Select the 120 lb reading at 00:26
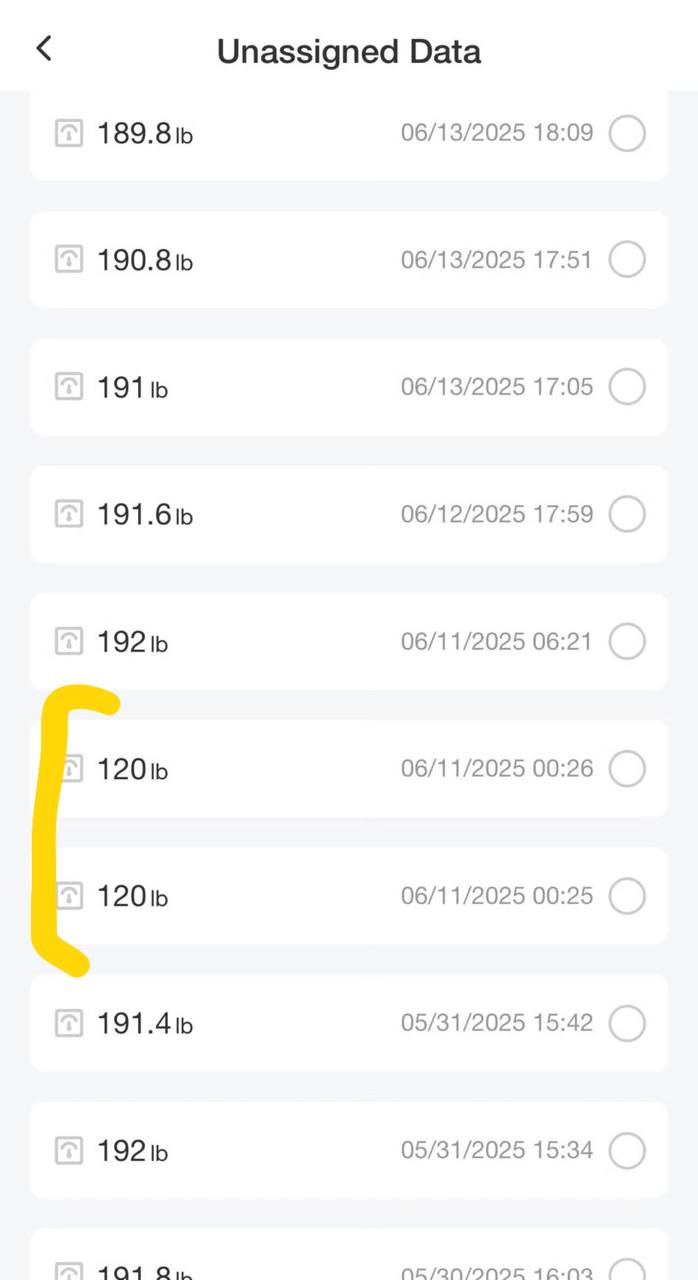Screen dimensions: 698x1280 (x=627, y=769)
